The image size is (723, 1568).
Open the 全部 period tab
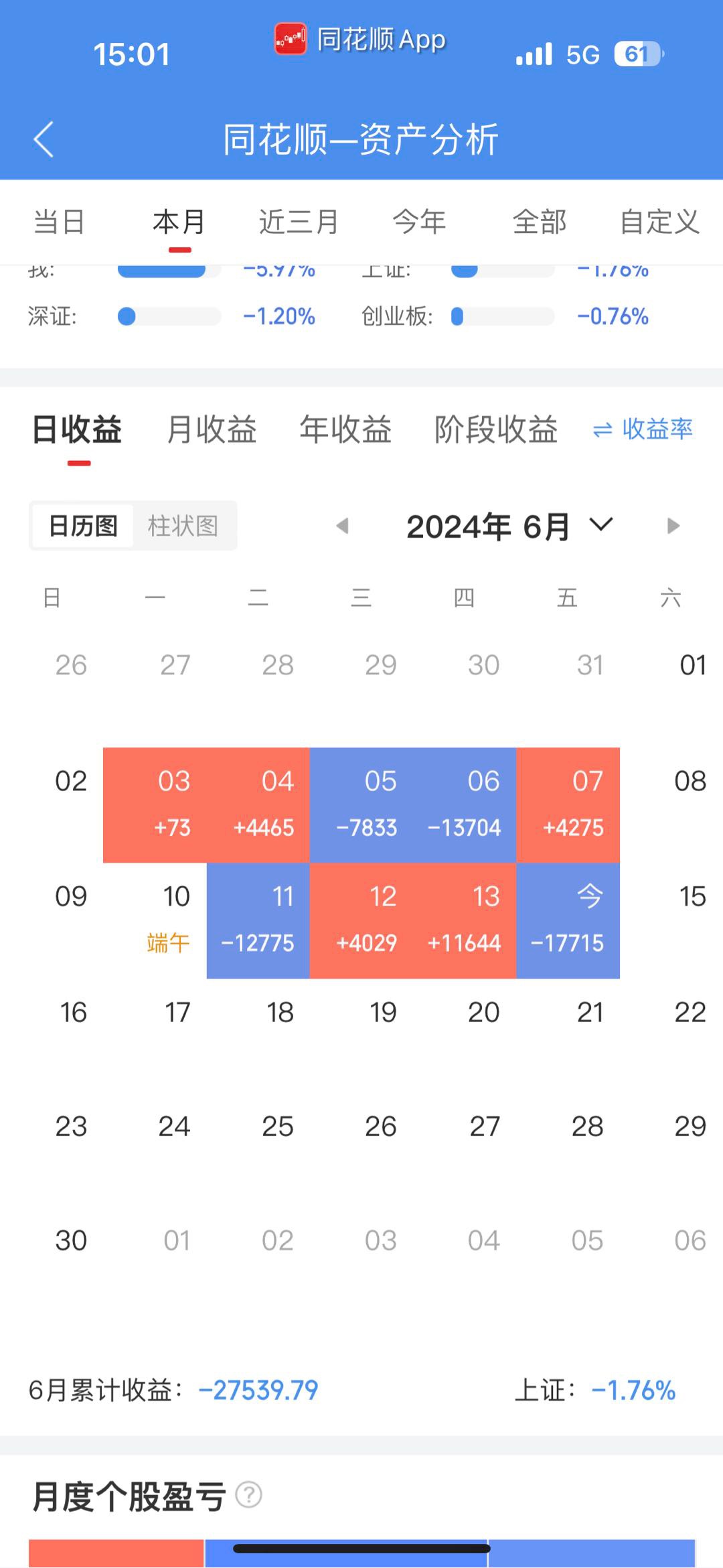[540, 222]
